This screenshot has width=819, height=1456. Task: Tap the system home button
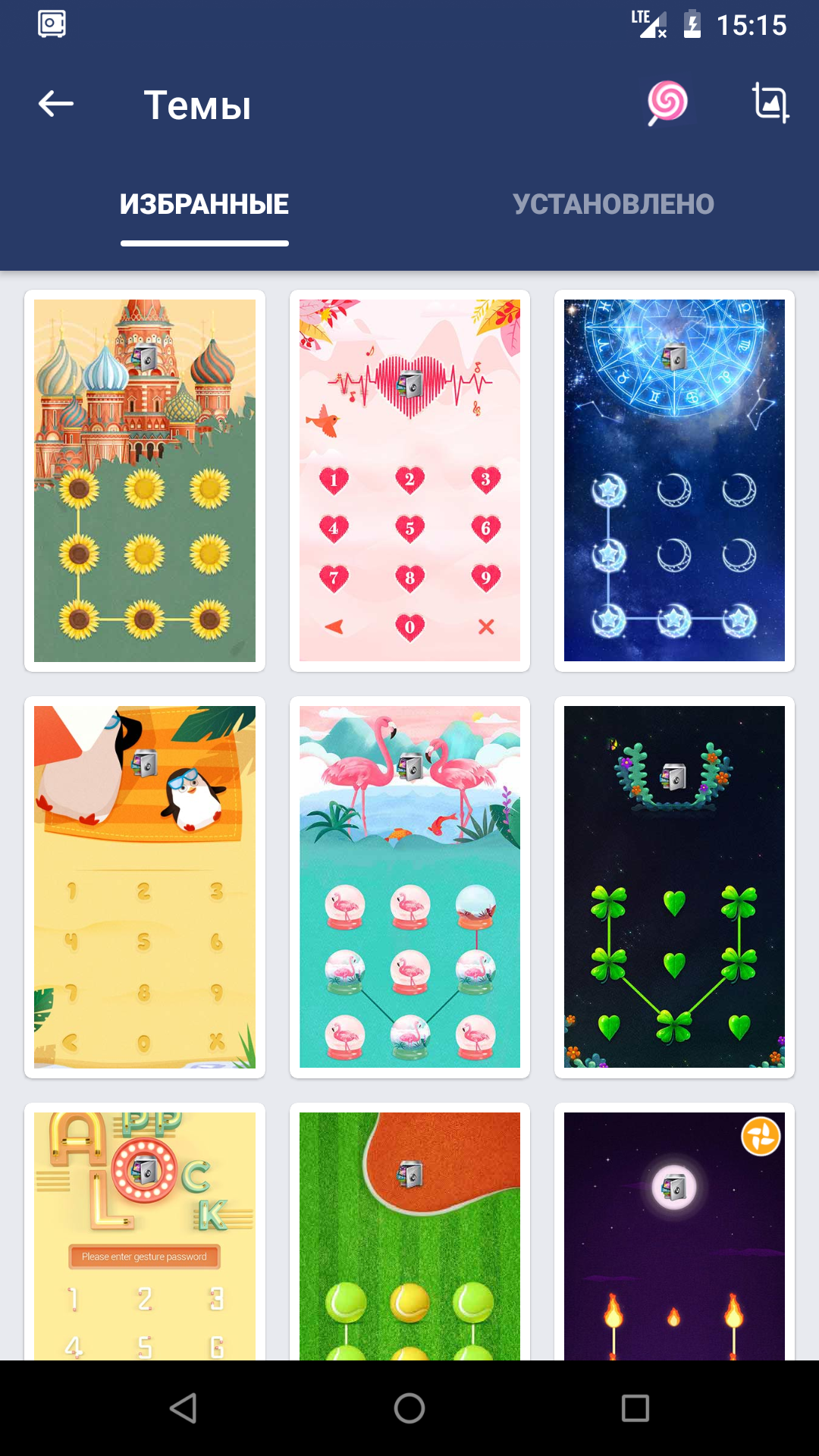tap(409, 1408)
